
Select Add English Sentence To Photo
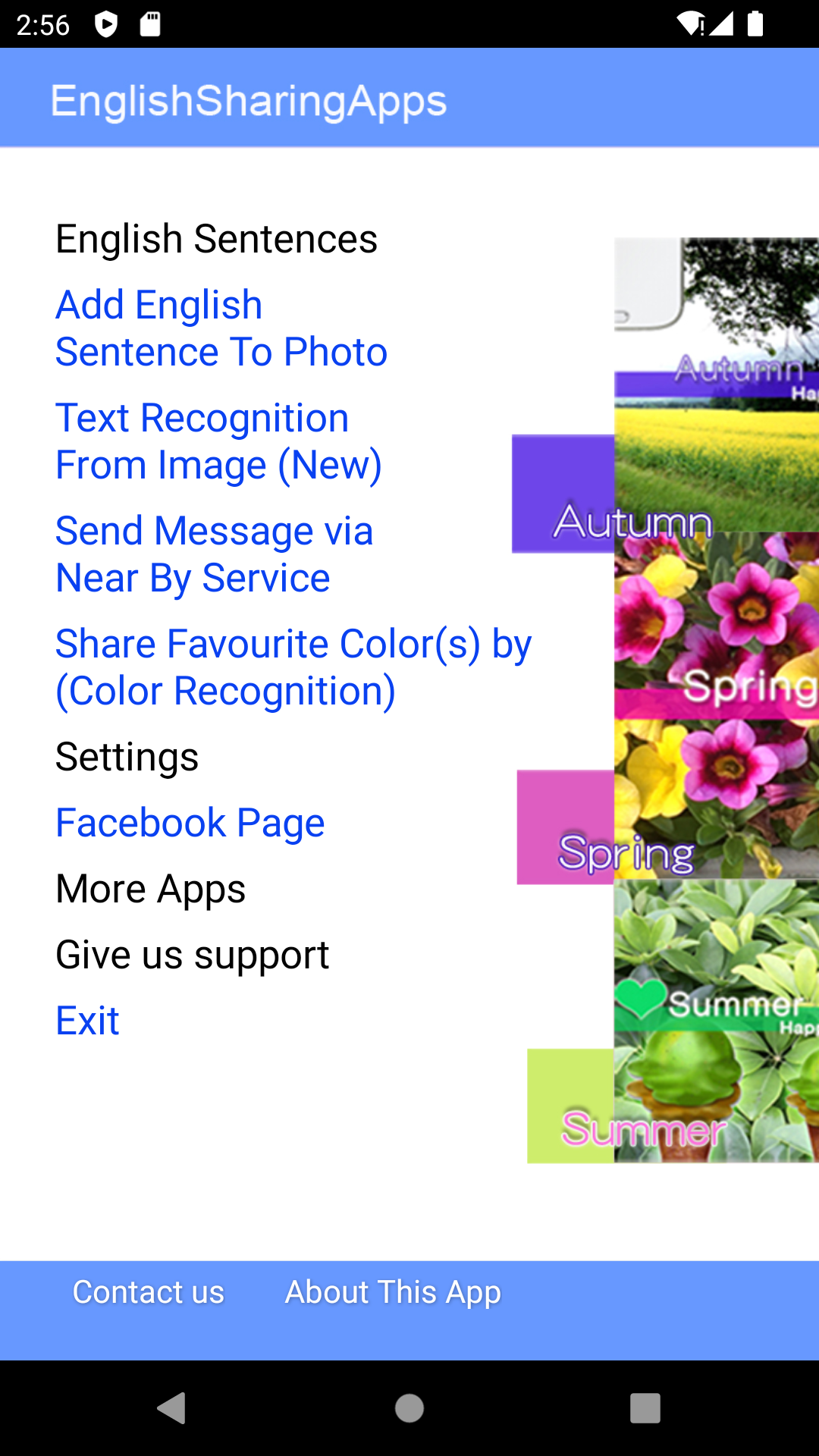221,328
